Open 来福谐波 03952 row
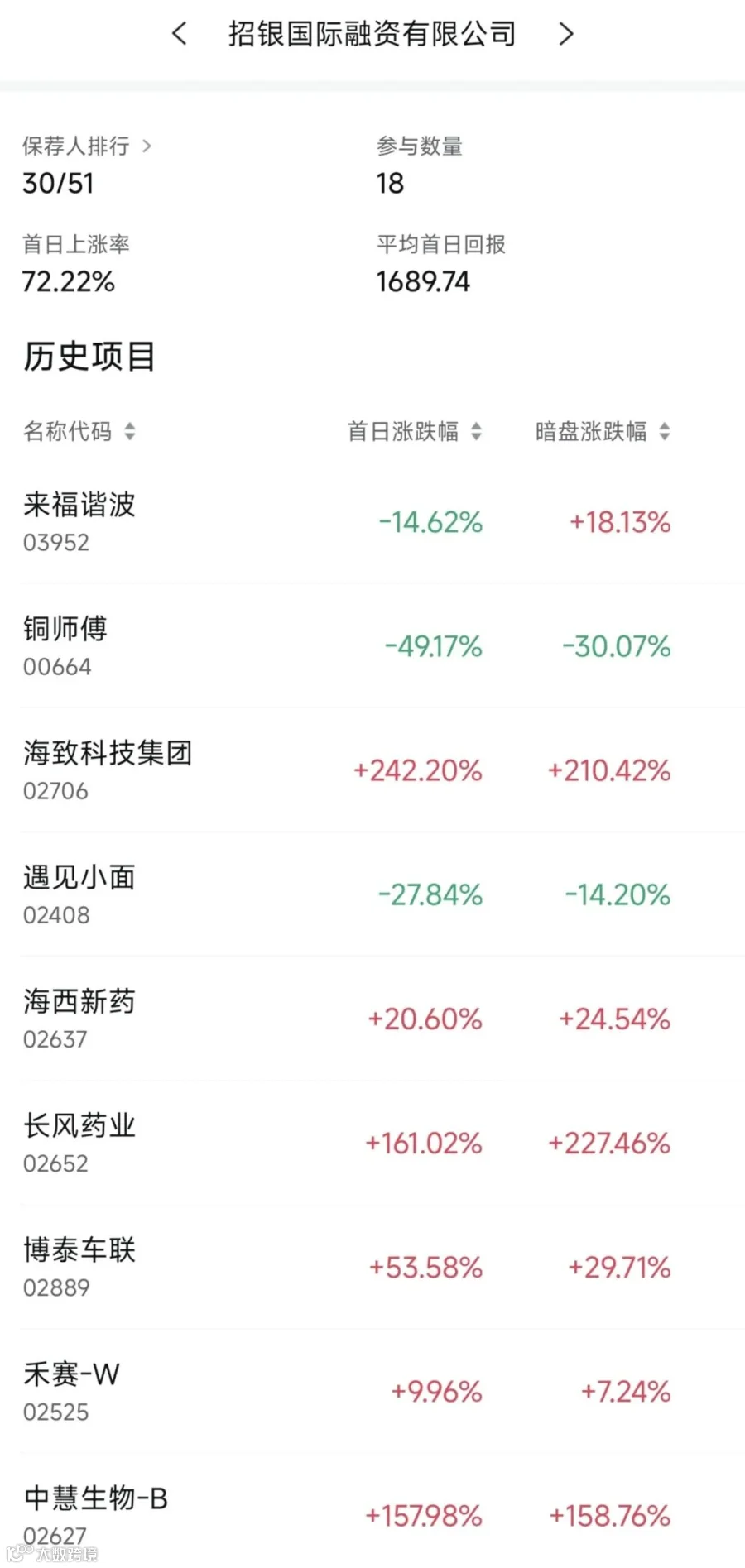The height and width of the screenshot is (1568, 745). click(x=372, y=522)
